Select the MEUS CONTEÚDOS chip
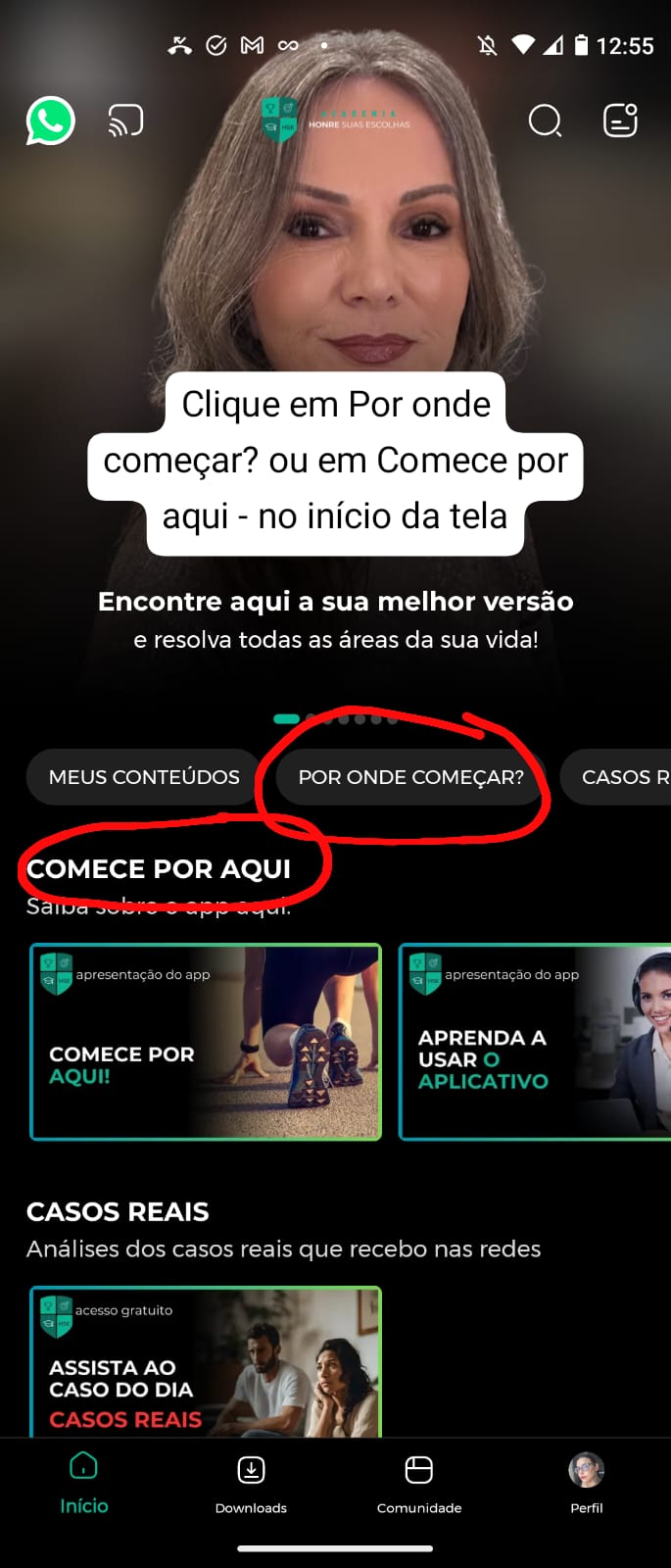Image resolution: width=671 pixels, height=1568 pixels. 144,777
